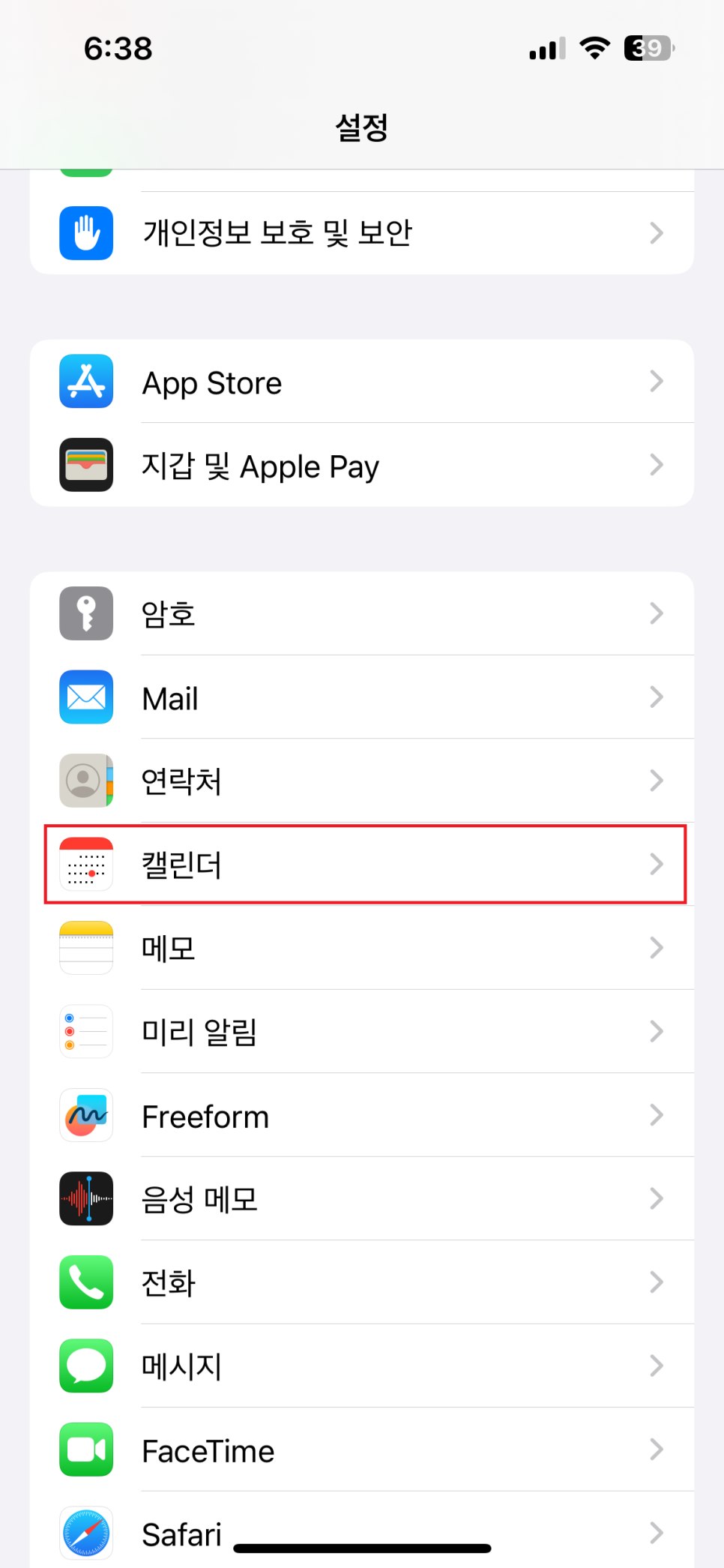Open Mail settings
Viewport: 724px width, 1568px height.
pos(362,697)
